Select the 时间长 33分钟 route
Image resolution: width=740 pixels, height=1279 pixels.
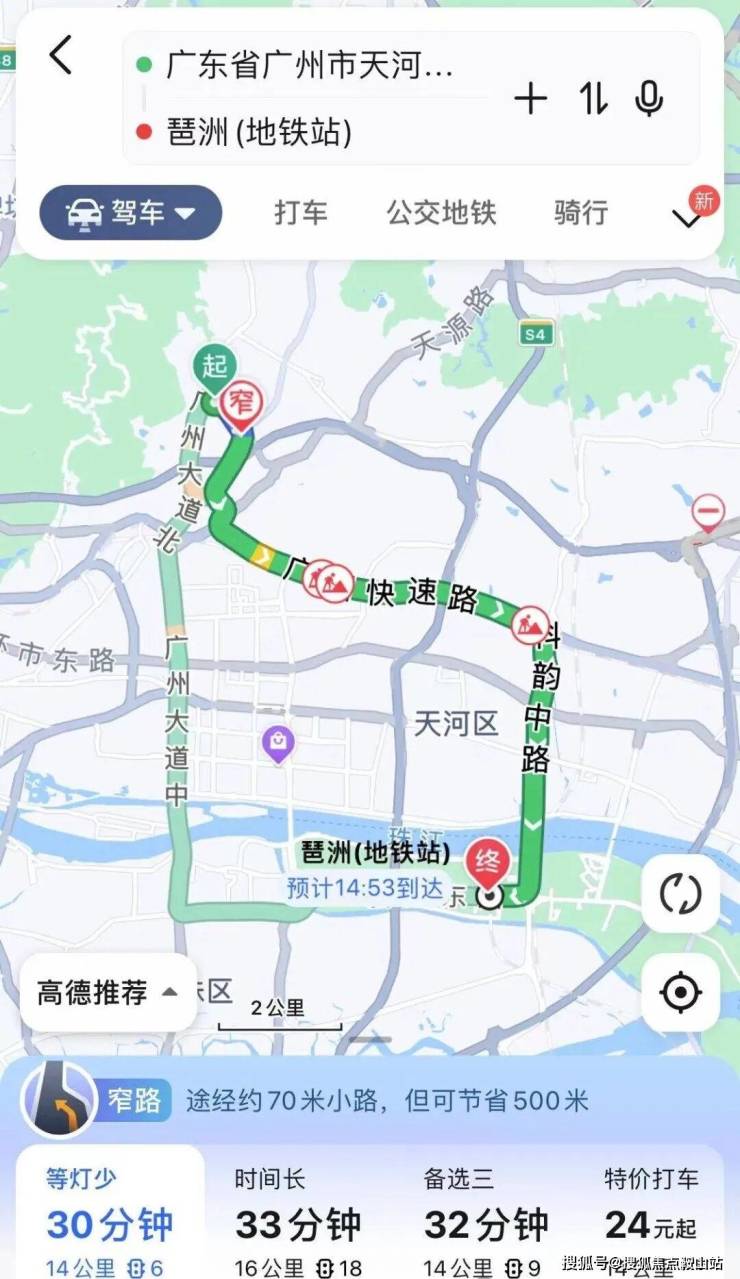coord(298,1223)
